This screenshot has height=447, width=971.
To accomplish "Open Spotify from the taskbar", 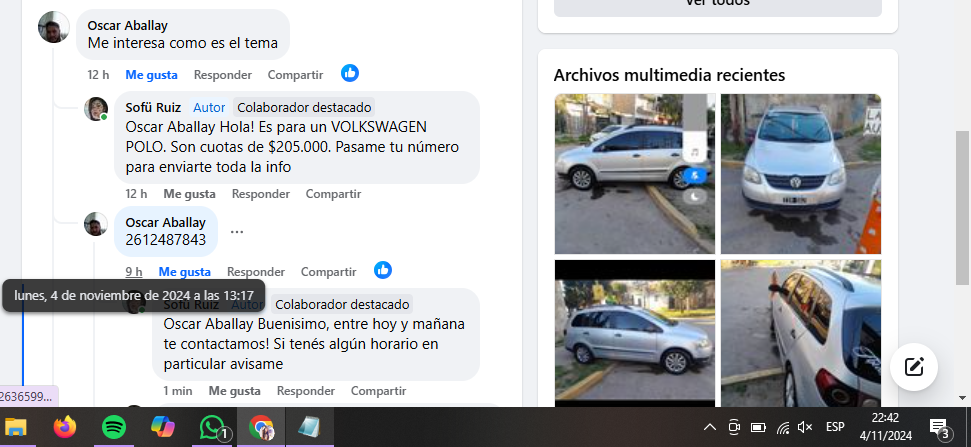I will 114,427.
